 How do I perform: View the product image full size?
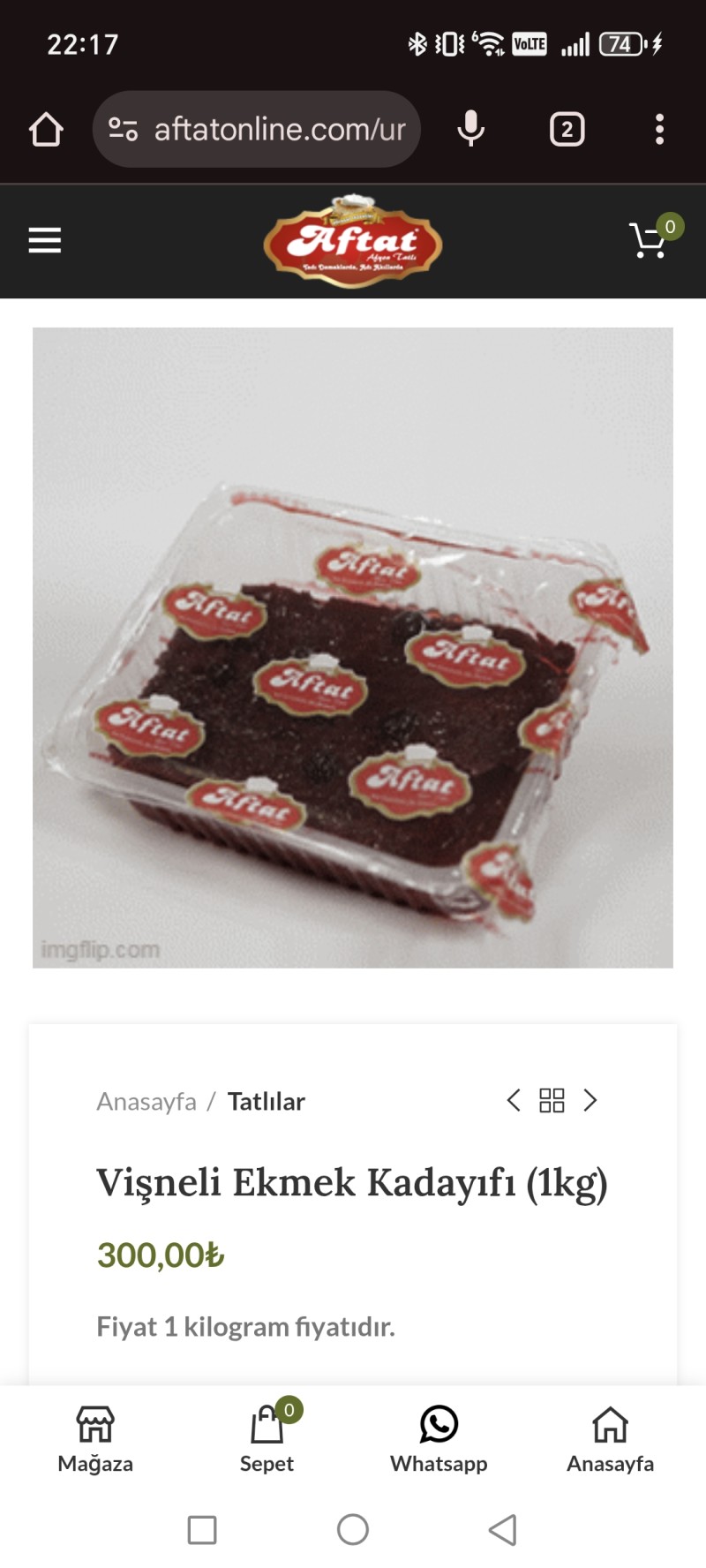(353, 647)
